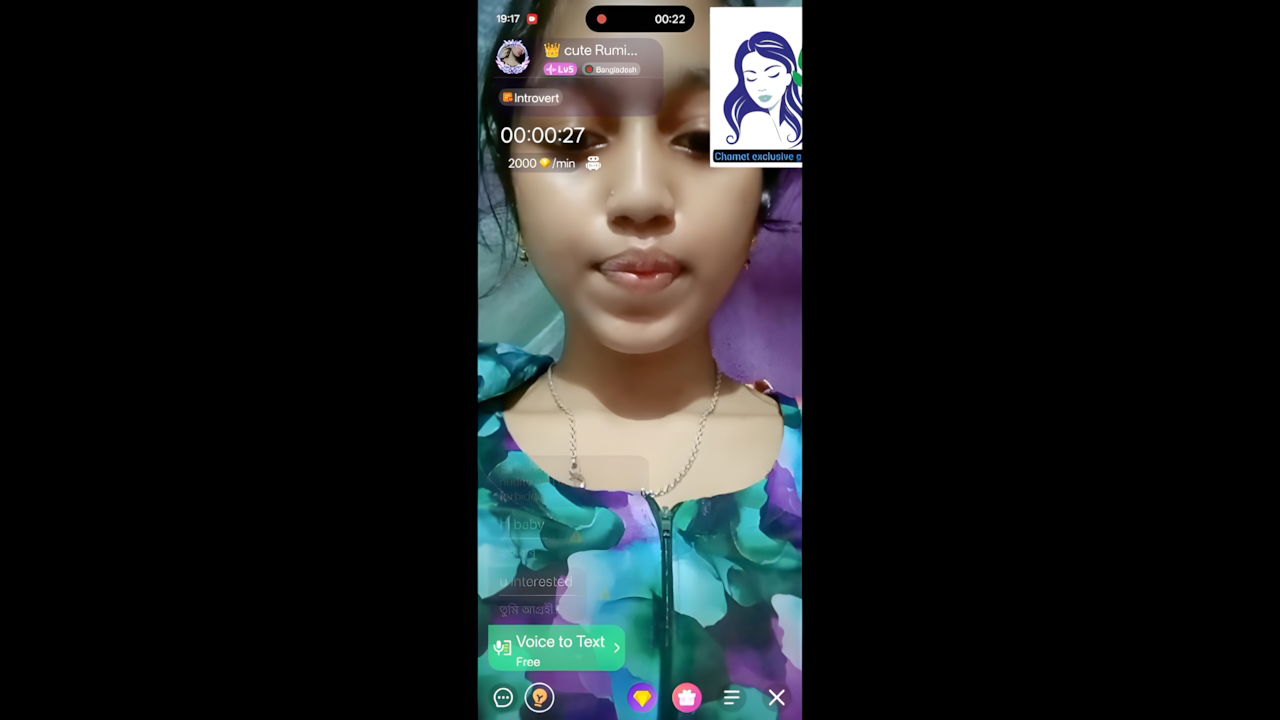This screenshot has width=1280, height=720.
Task: Tap the lightbulb tips icon
Action: point(539,698)
